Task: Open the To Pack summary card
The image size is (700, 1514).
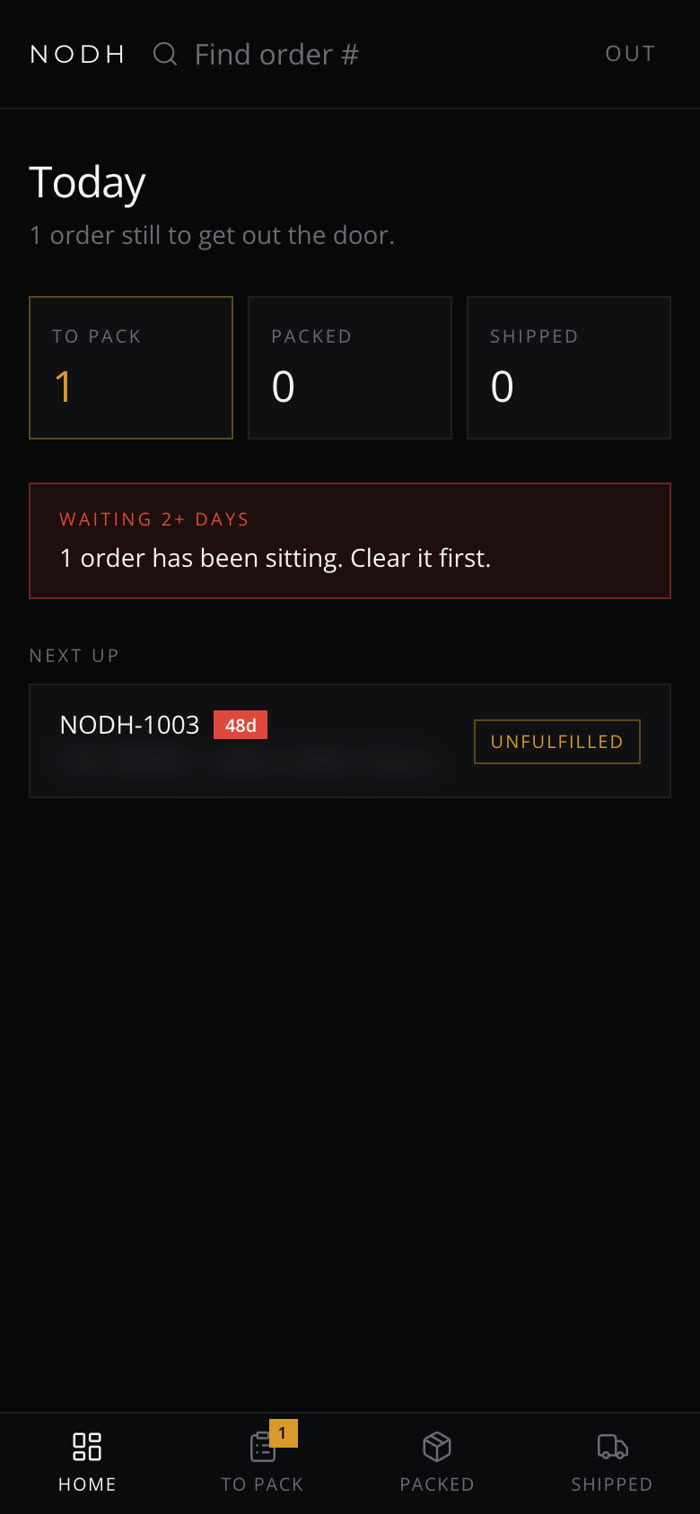Action: point(131,367)
